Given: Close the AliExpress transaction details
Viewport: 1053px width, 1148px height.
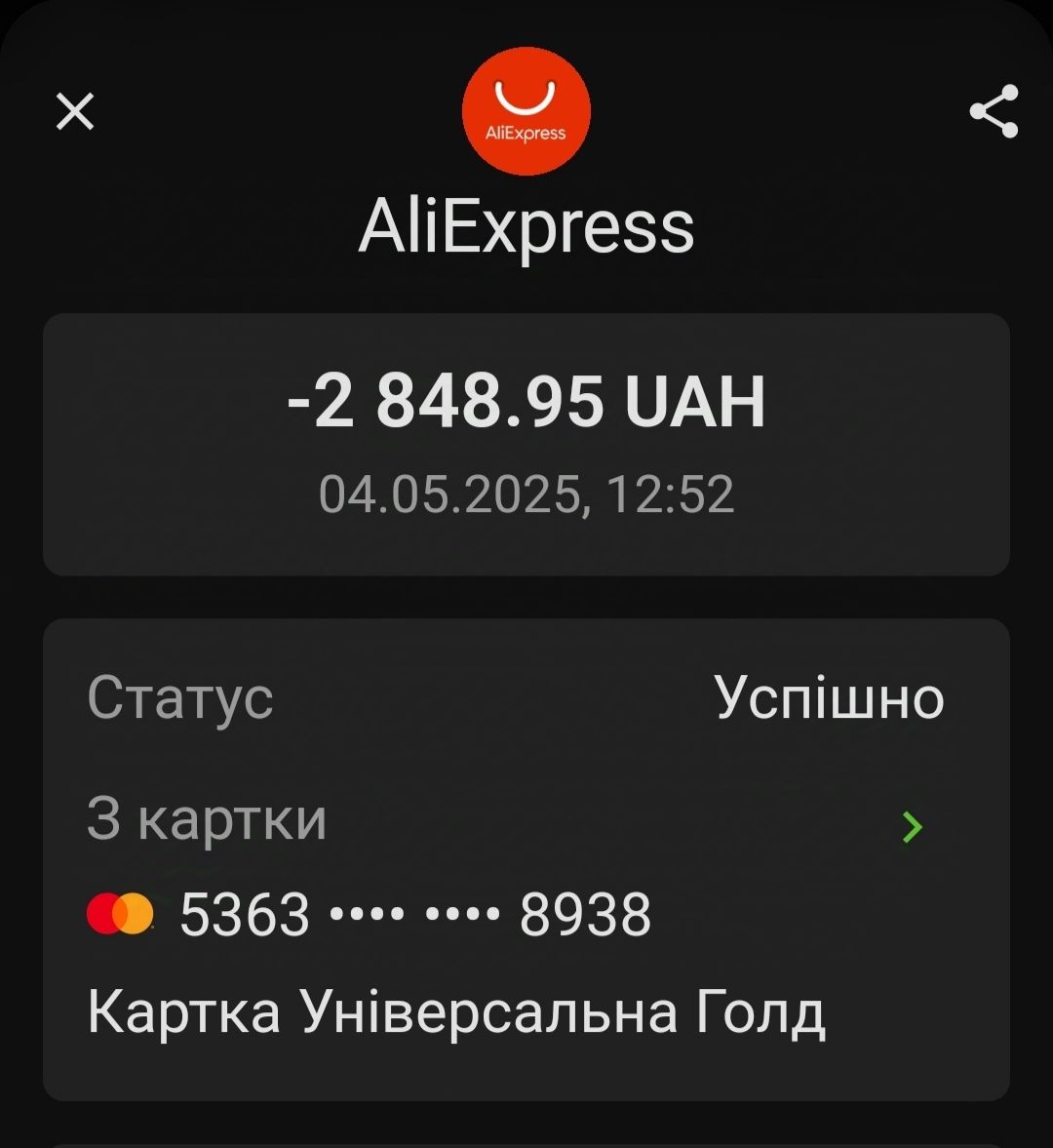Looking at the screenshot, I should pos(75,111).
